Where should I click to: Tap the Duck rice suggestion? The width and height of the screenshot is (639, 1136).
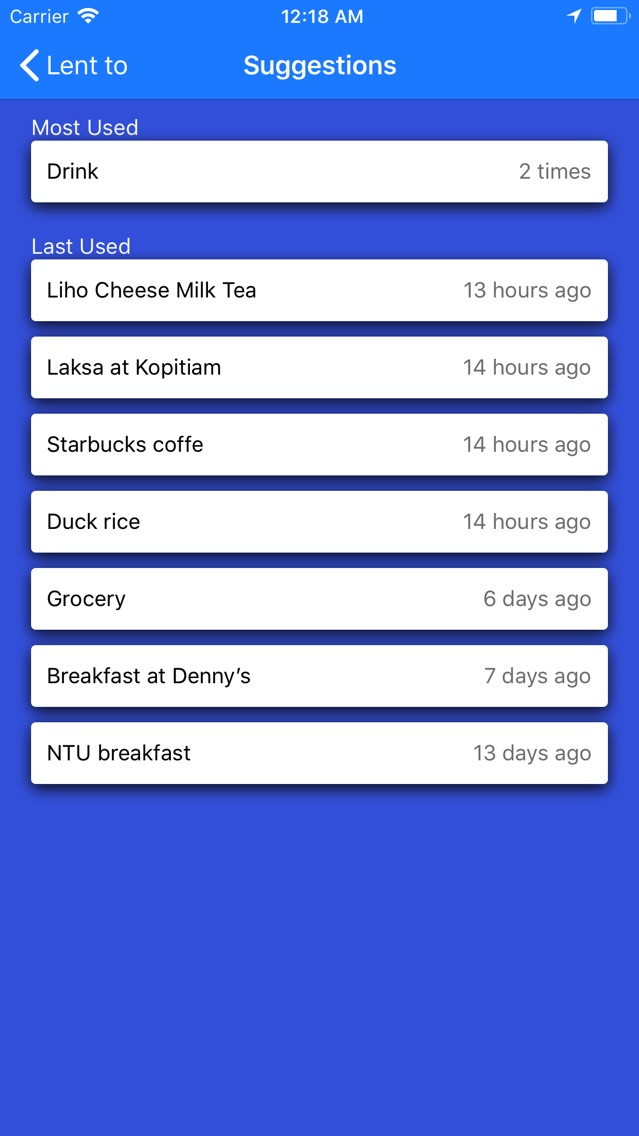pyautogui.click(x=319, y=522)
